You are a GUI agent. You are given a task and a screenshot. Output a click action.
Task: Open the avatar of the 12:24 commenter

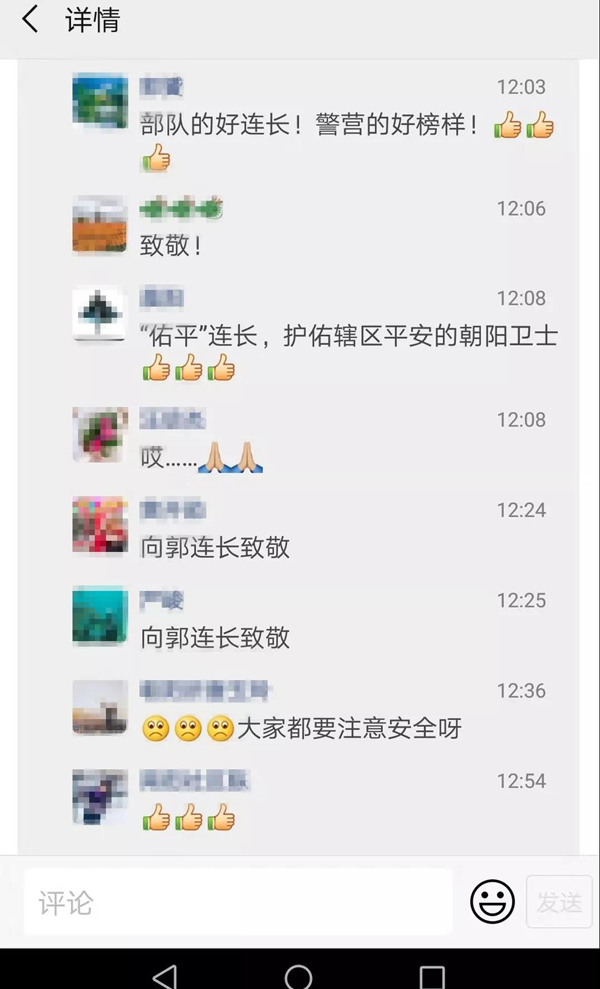(x=100, y=525)
